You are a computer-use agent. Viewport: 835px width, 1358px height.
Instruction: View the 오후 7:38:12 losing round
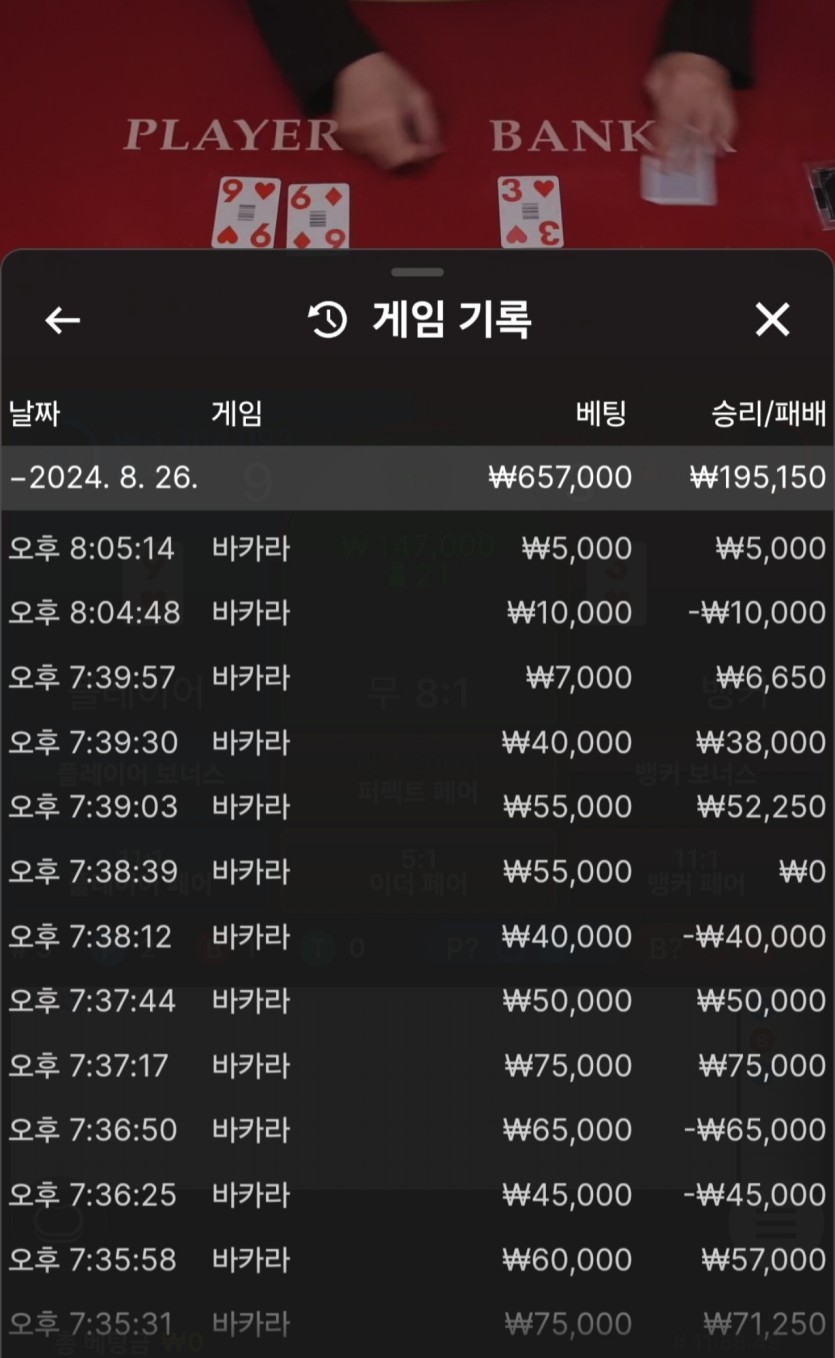click(x=417, y=937)
